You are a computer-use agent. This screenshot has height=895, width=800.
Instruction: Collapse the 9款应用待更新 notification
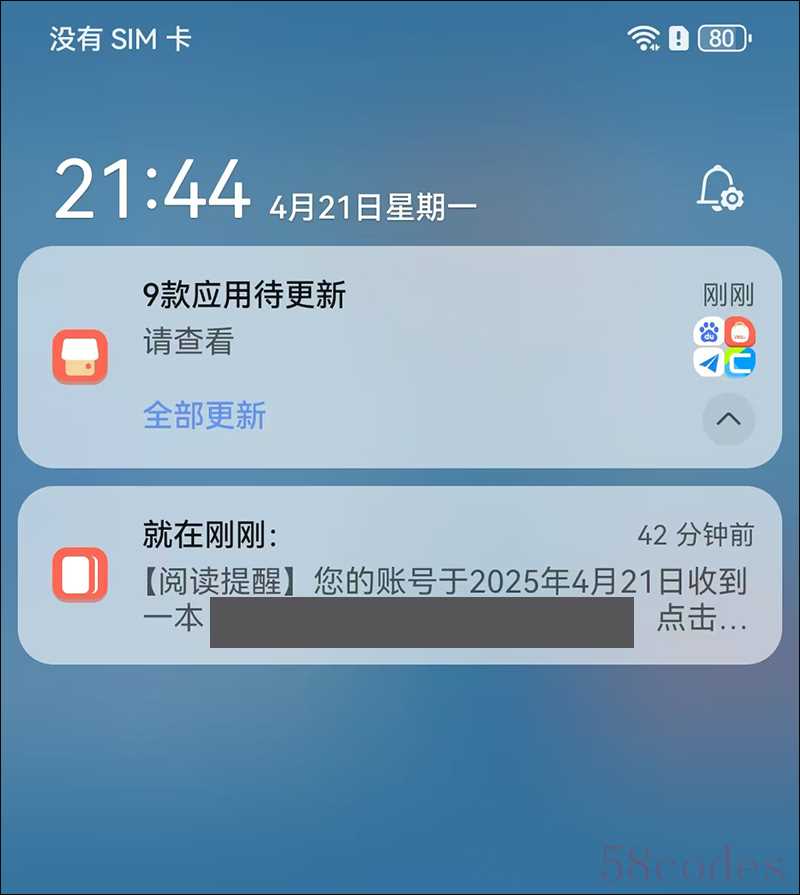(728, 419)
